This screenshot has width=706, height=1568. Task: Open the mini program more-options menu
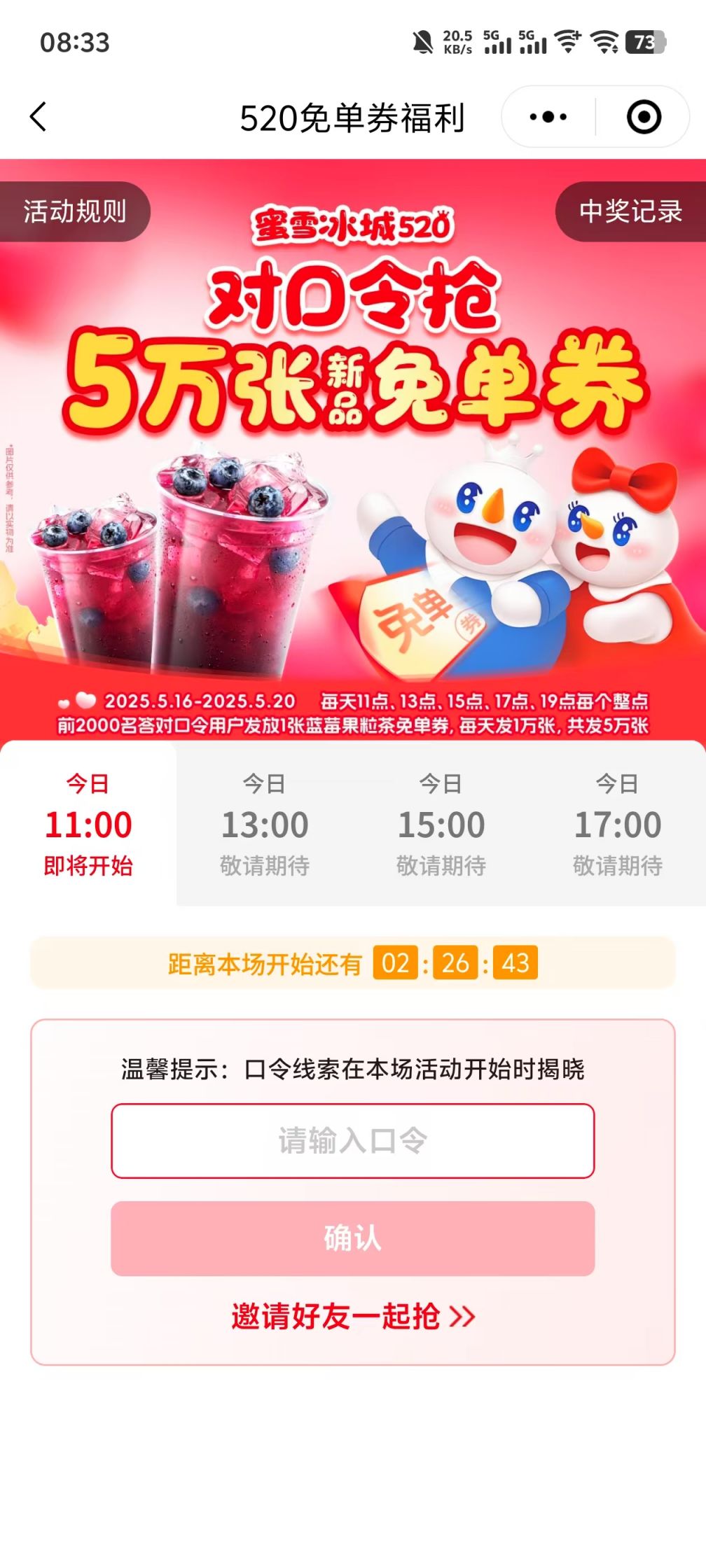[548, 117]
